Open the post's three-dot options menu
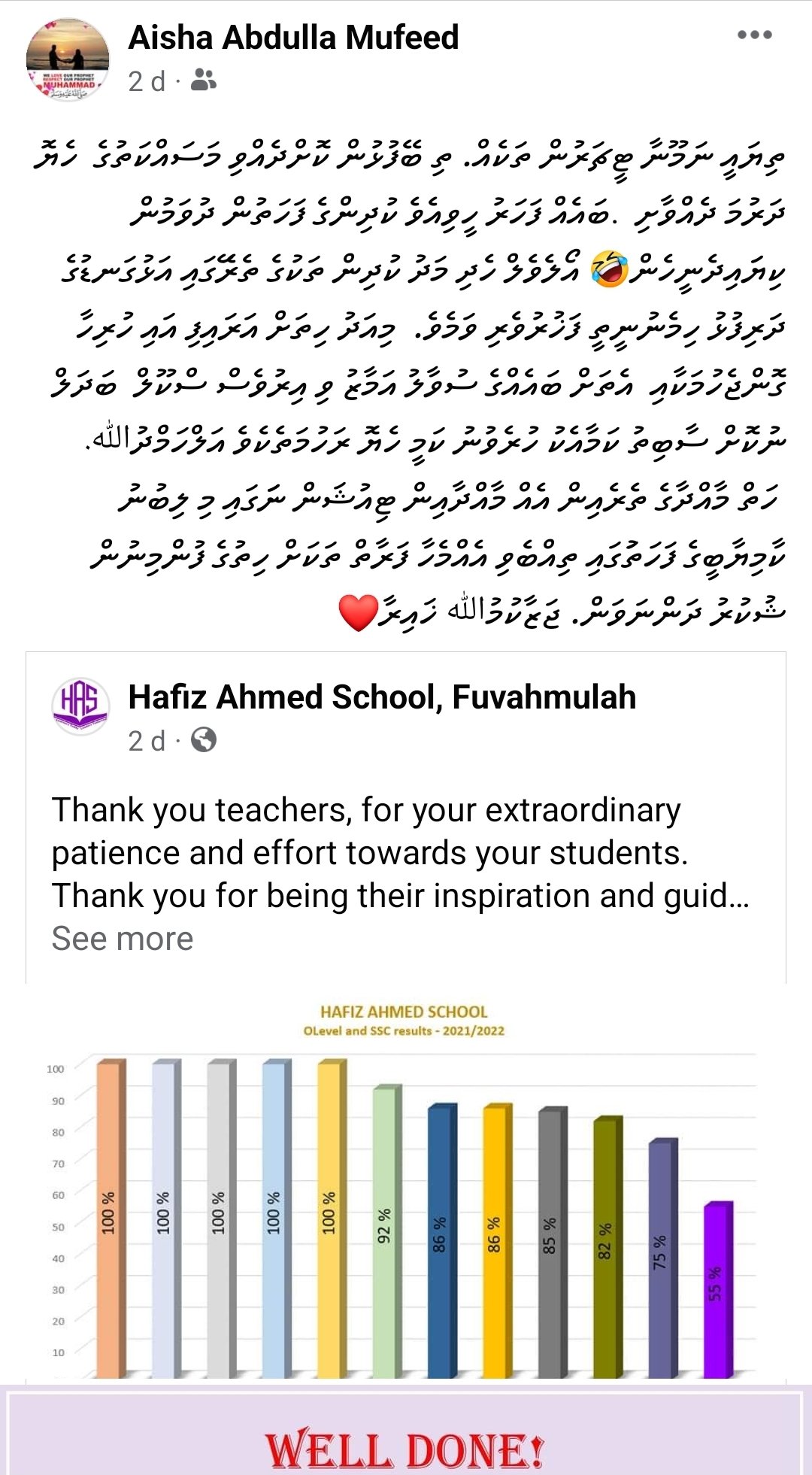 pos(754,35)
